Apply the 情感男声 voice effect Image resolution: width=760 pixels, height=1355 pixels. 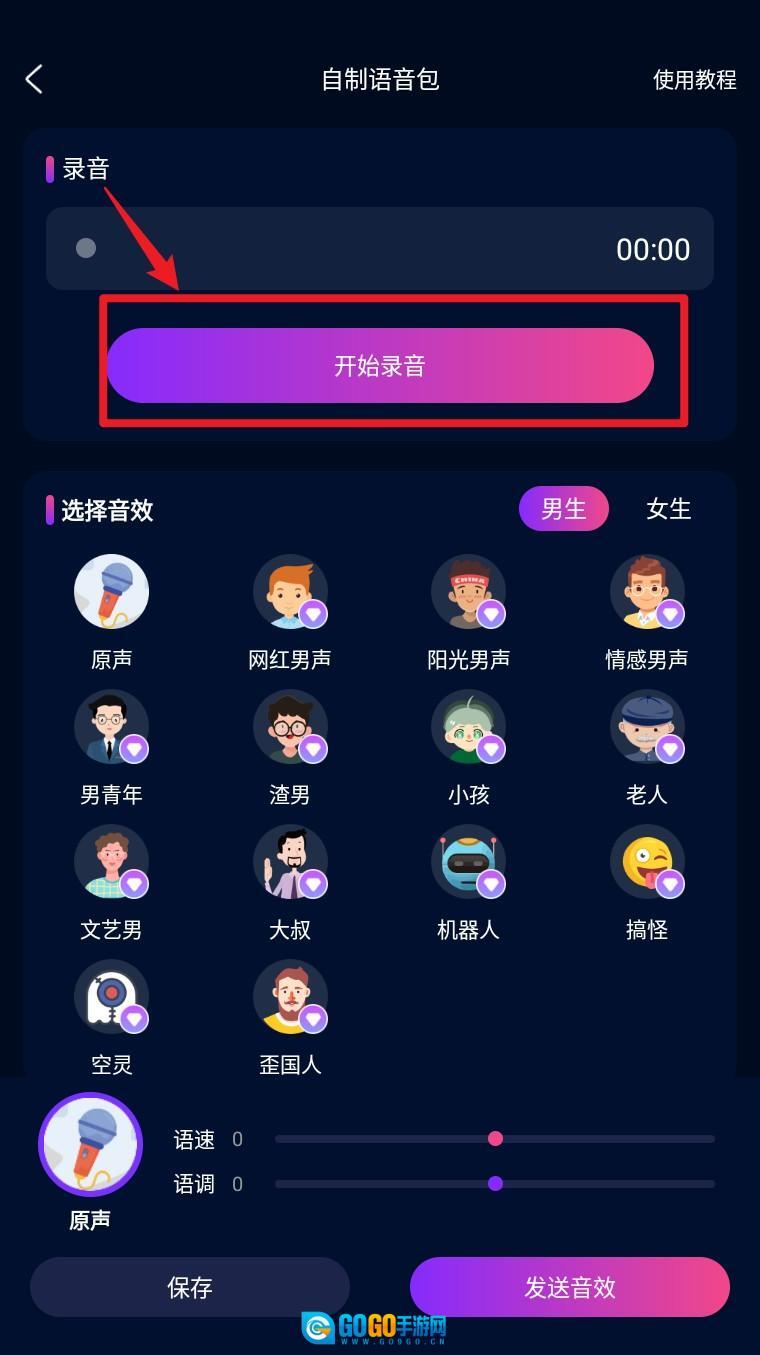click(x=647, y=592)
